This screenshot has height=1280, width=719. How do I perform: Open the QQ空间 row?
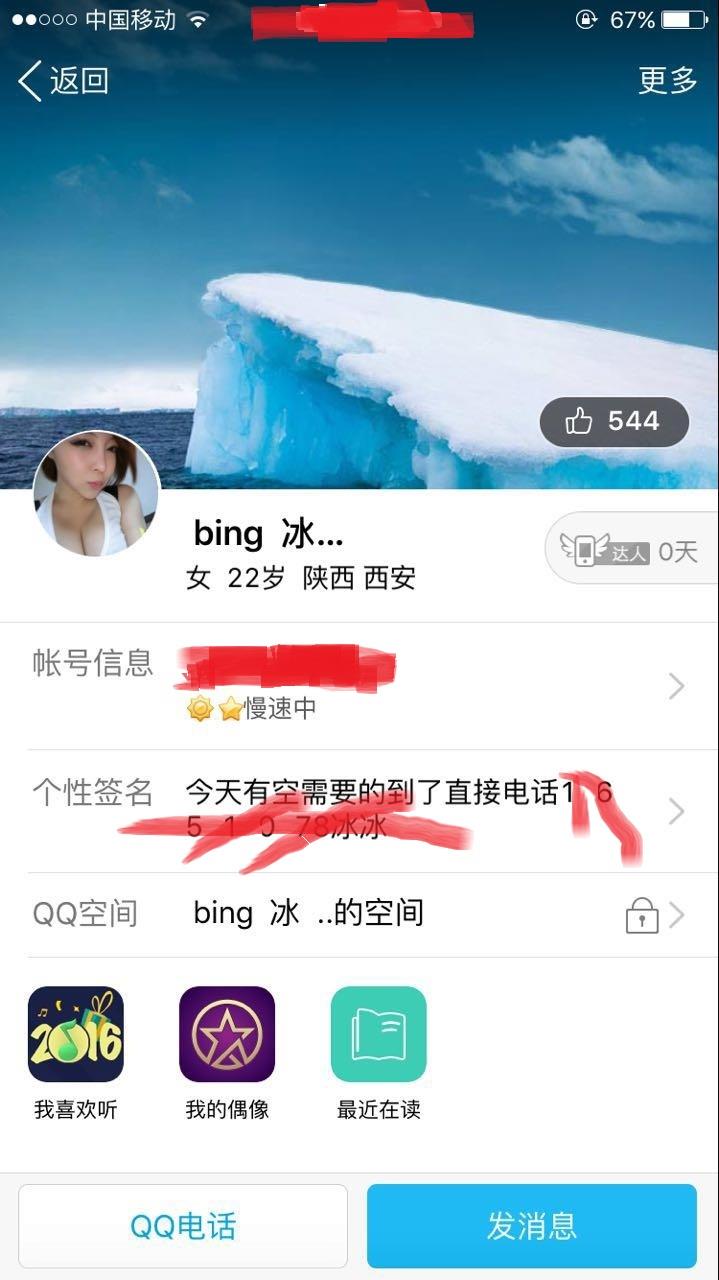(359, 914)
